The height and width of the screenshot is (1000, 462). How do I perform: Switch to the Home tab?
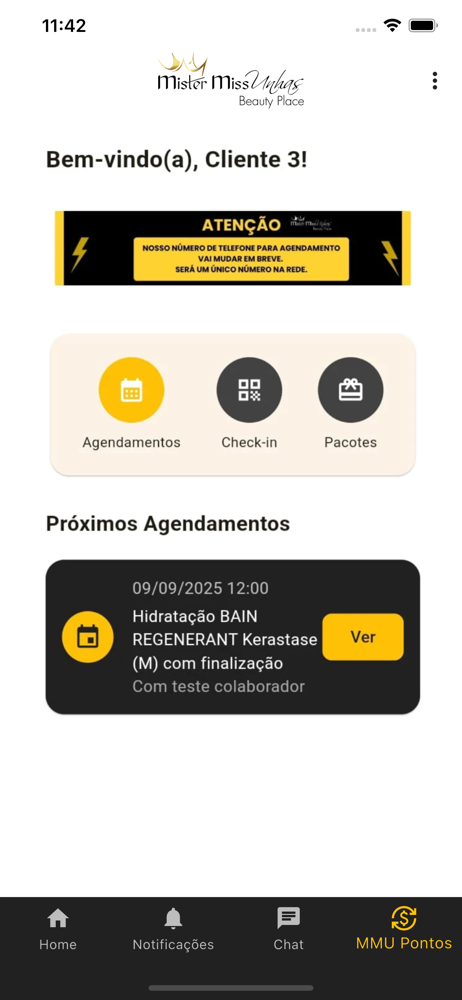click(x=58, y=930)
